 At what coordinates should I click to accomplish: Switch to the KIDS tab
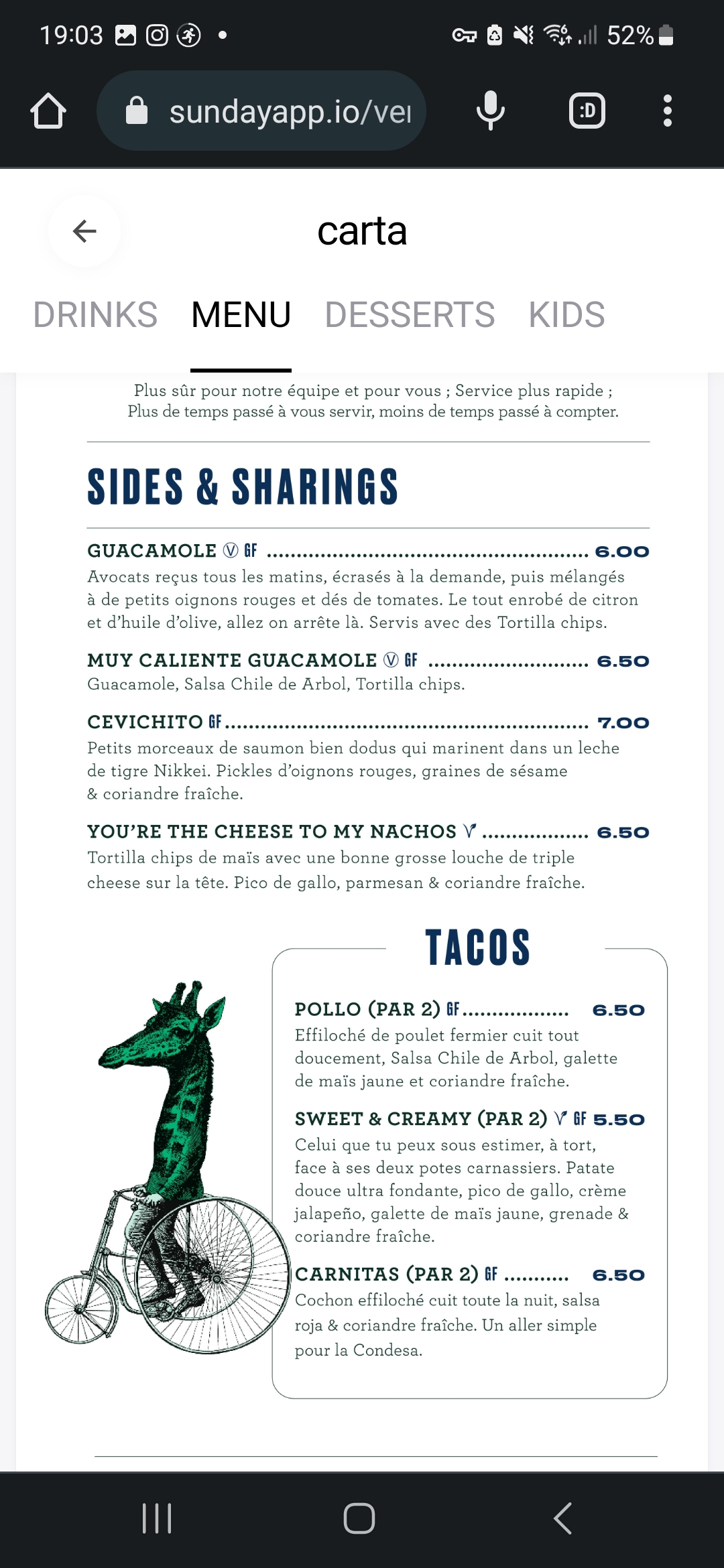coord(566,315)
